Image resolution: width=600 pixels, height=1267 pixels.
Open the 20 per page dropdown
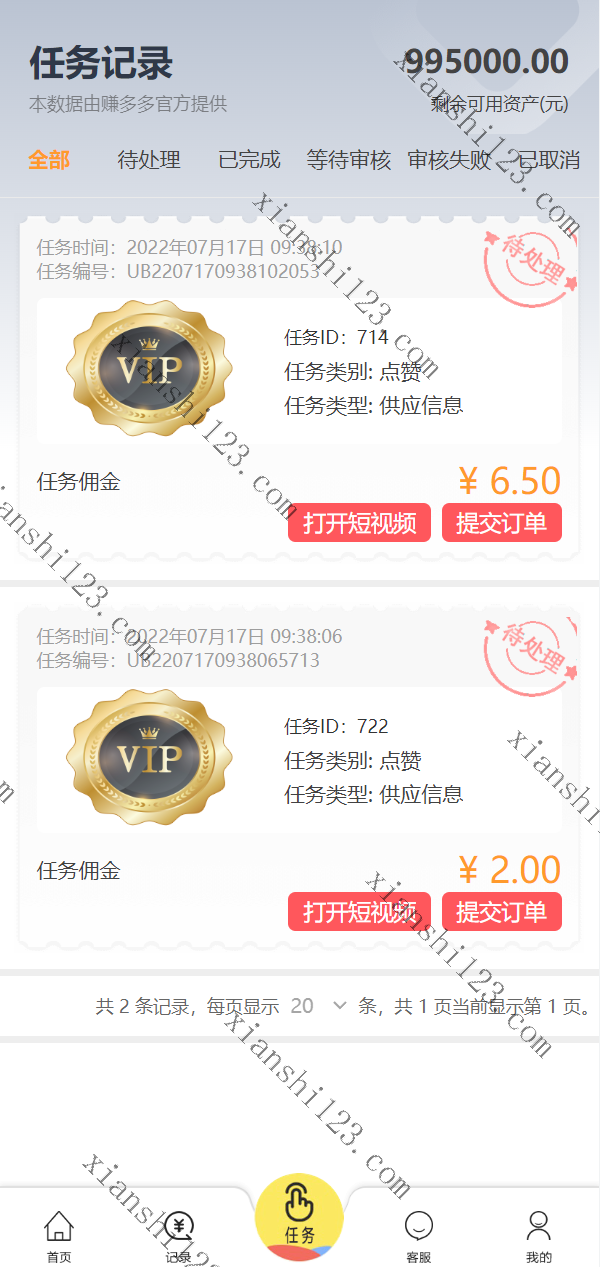point(318,1006)
